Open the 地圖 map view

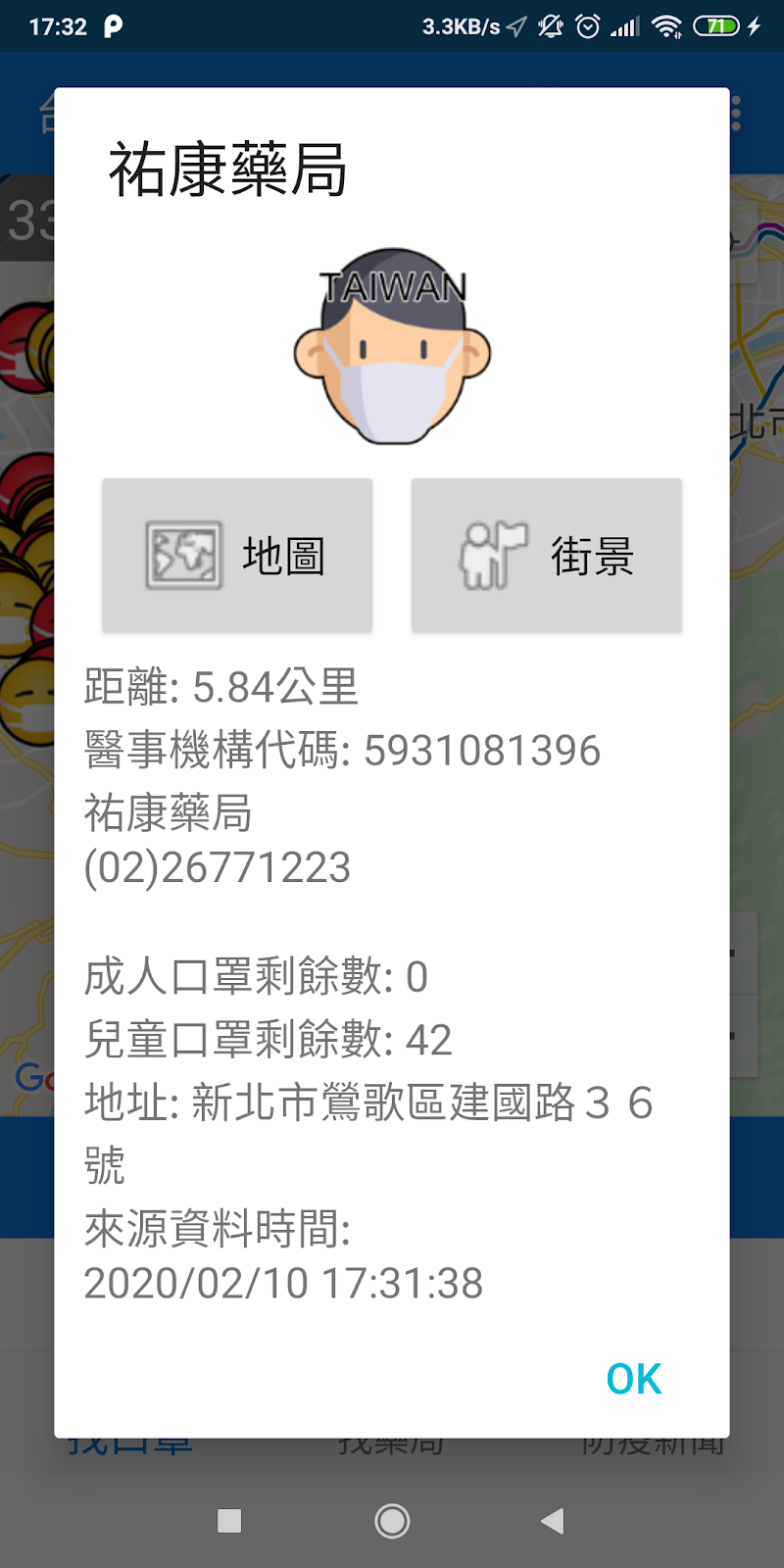[x=237, y=556]
